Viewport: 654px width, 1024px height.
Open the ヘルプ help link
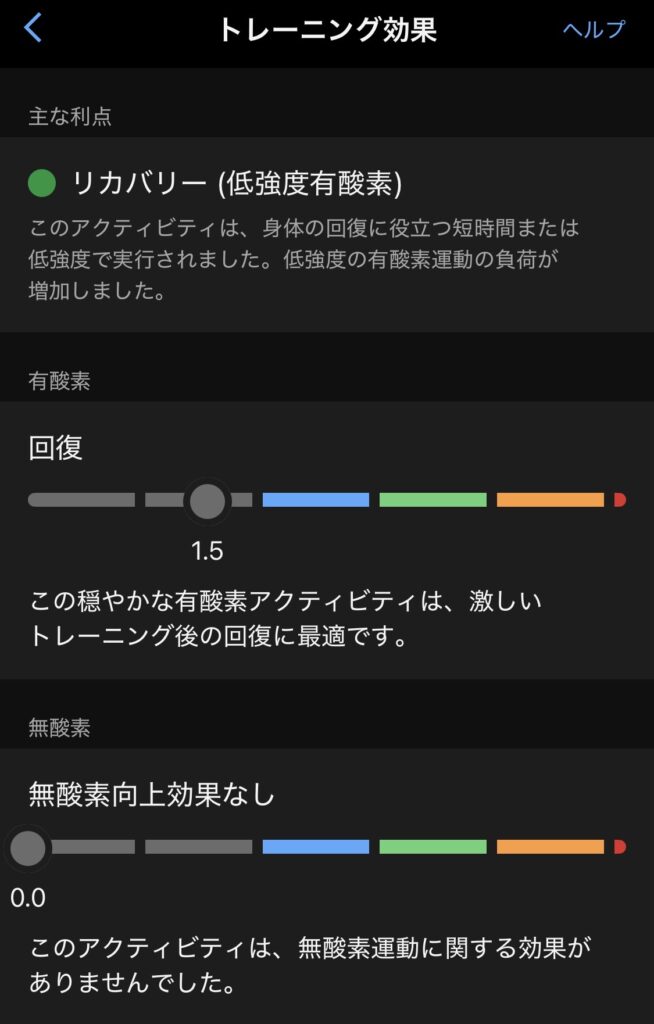click(593, 30)
